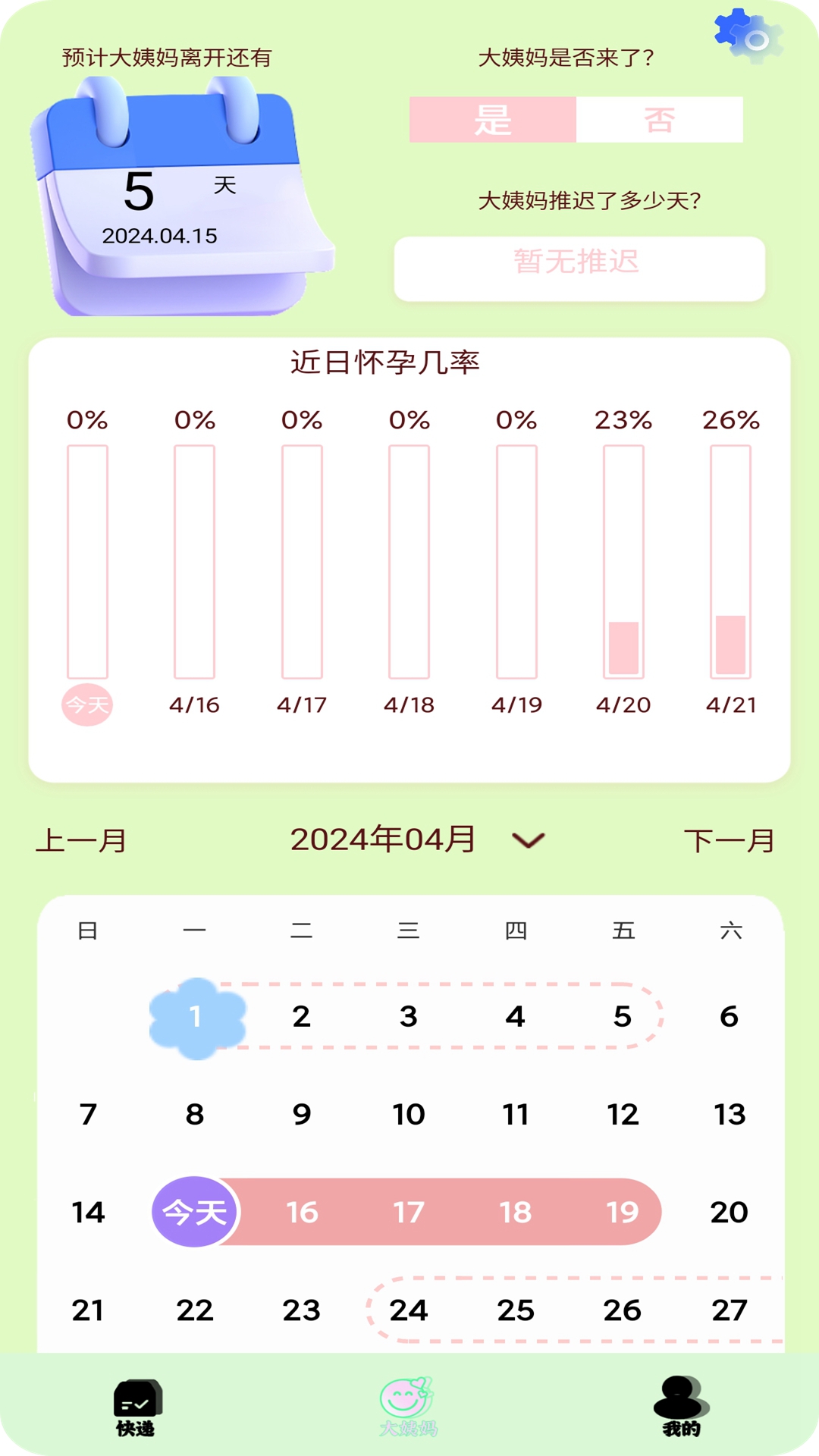Select 是 for period arrived

coord(493,120)
